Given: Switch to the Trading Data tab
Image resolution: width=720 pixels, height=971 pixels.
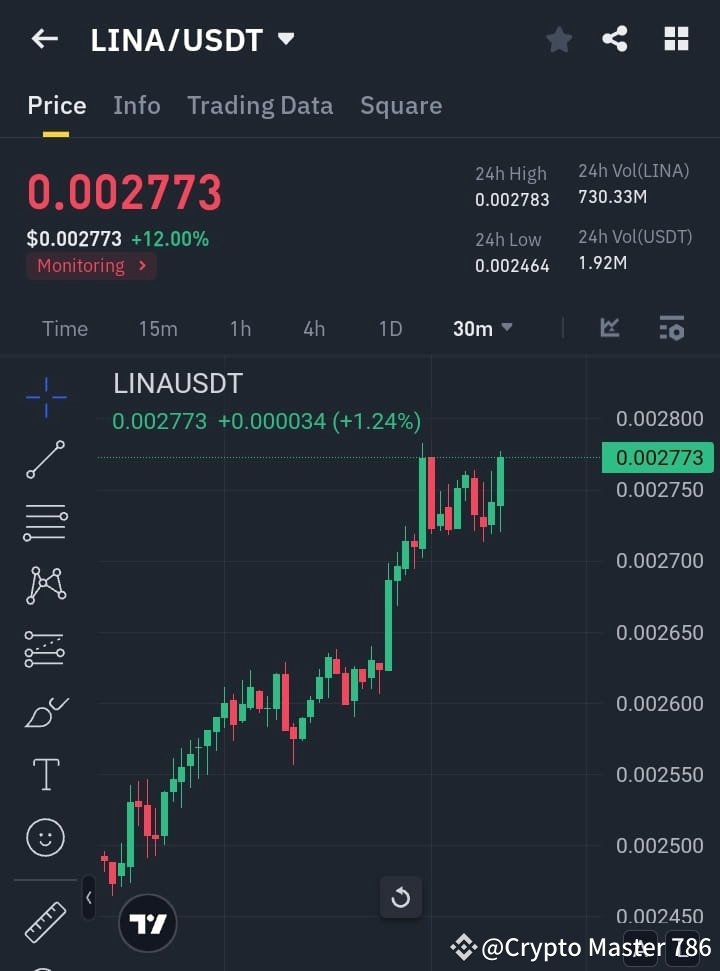Looking at the screenshot, I should pos(260,105).
